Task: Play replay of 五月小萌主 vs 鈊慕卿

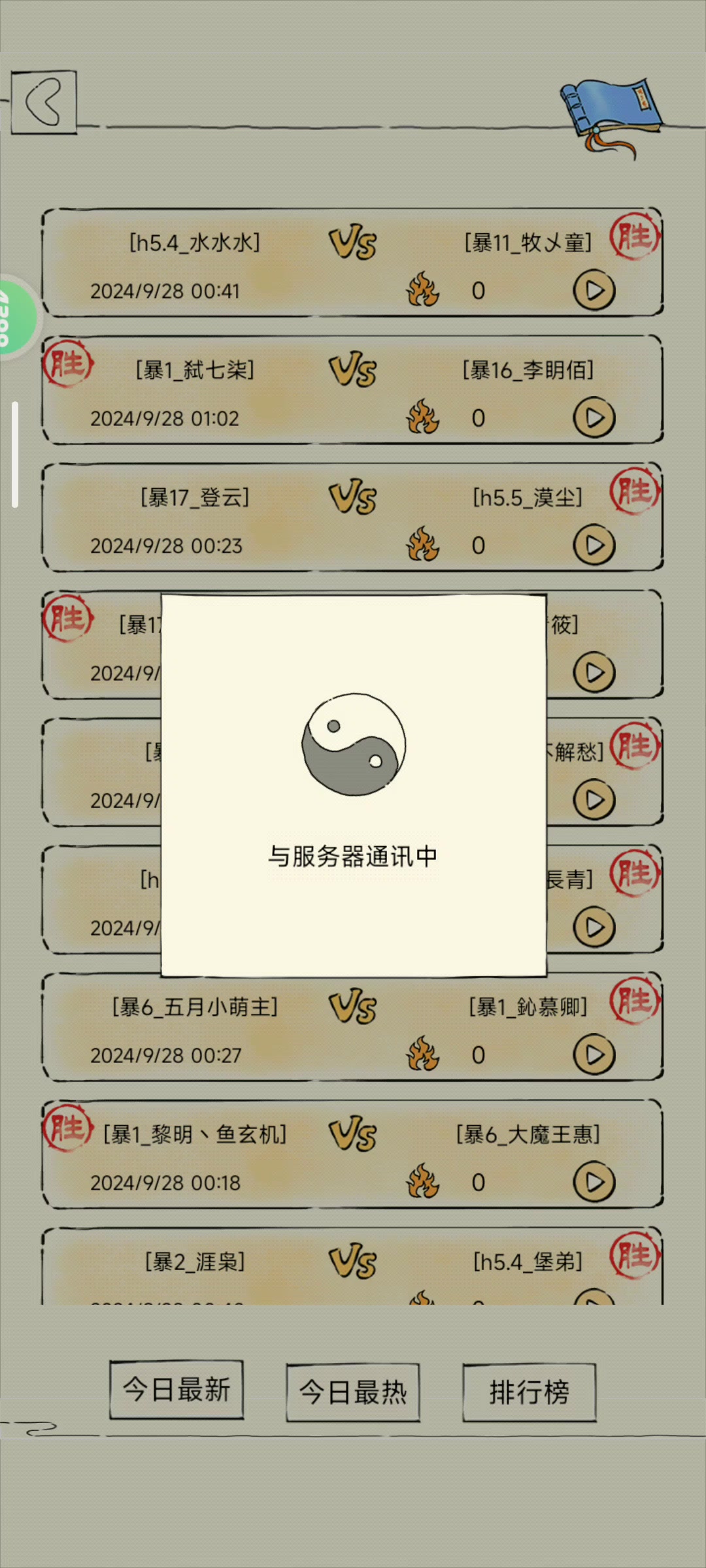Action: point(594,1055)
